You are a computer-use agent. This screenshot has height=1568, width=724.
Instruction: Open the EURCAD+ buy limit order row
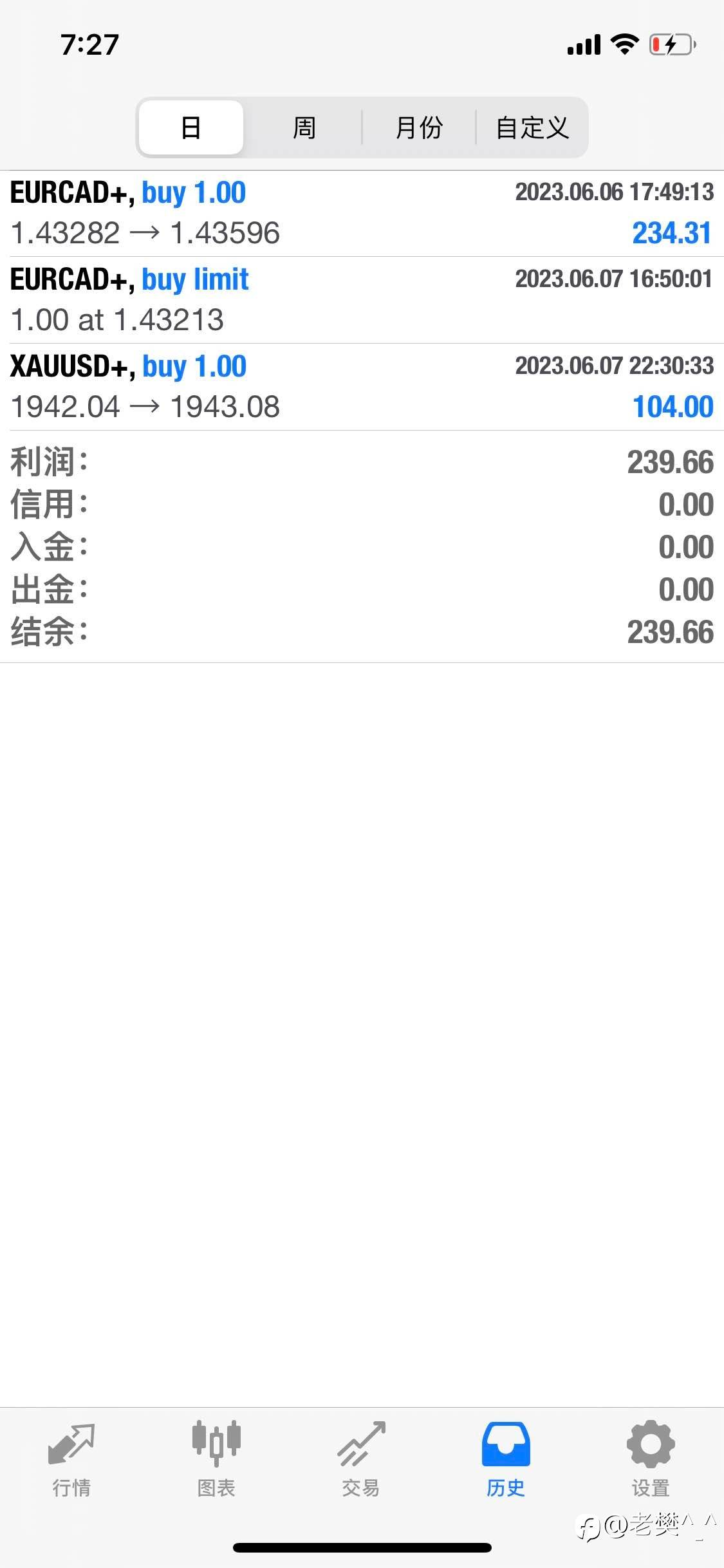(362, 300)
